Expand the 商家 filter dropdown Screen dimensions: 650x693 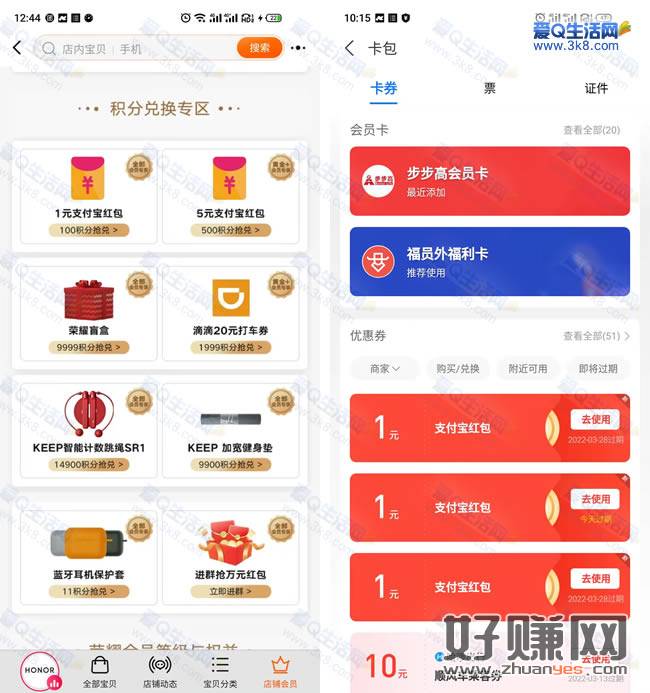[x=385, y=368]
